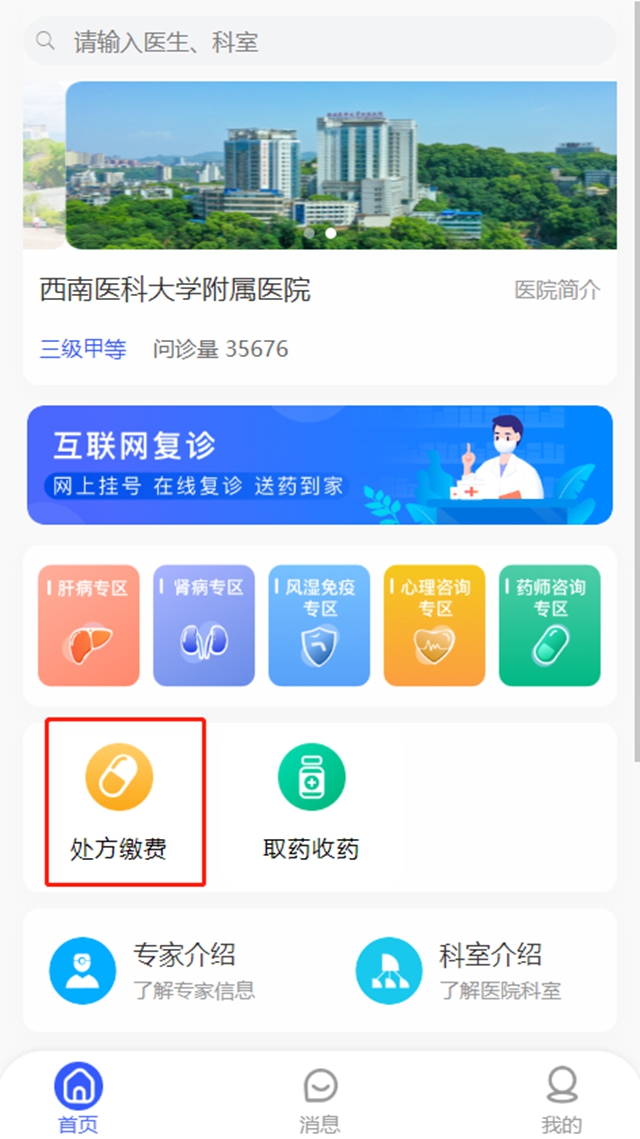Open the 互联网复诊 online follow-up banner

tap(320, 465)
